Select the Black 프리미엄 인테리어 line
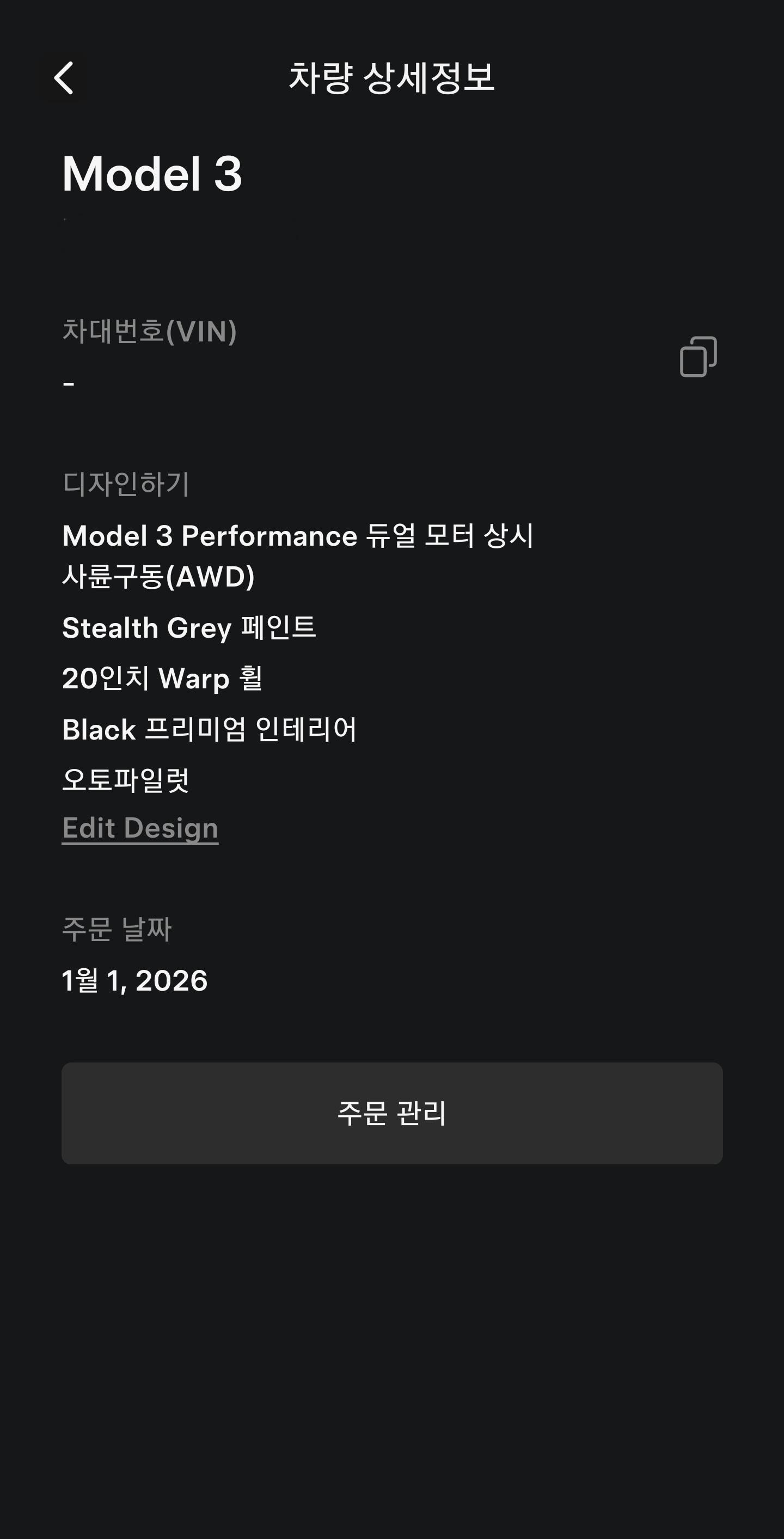 [210, 729]
